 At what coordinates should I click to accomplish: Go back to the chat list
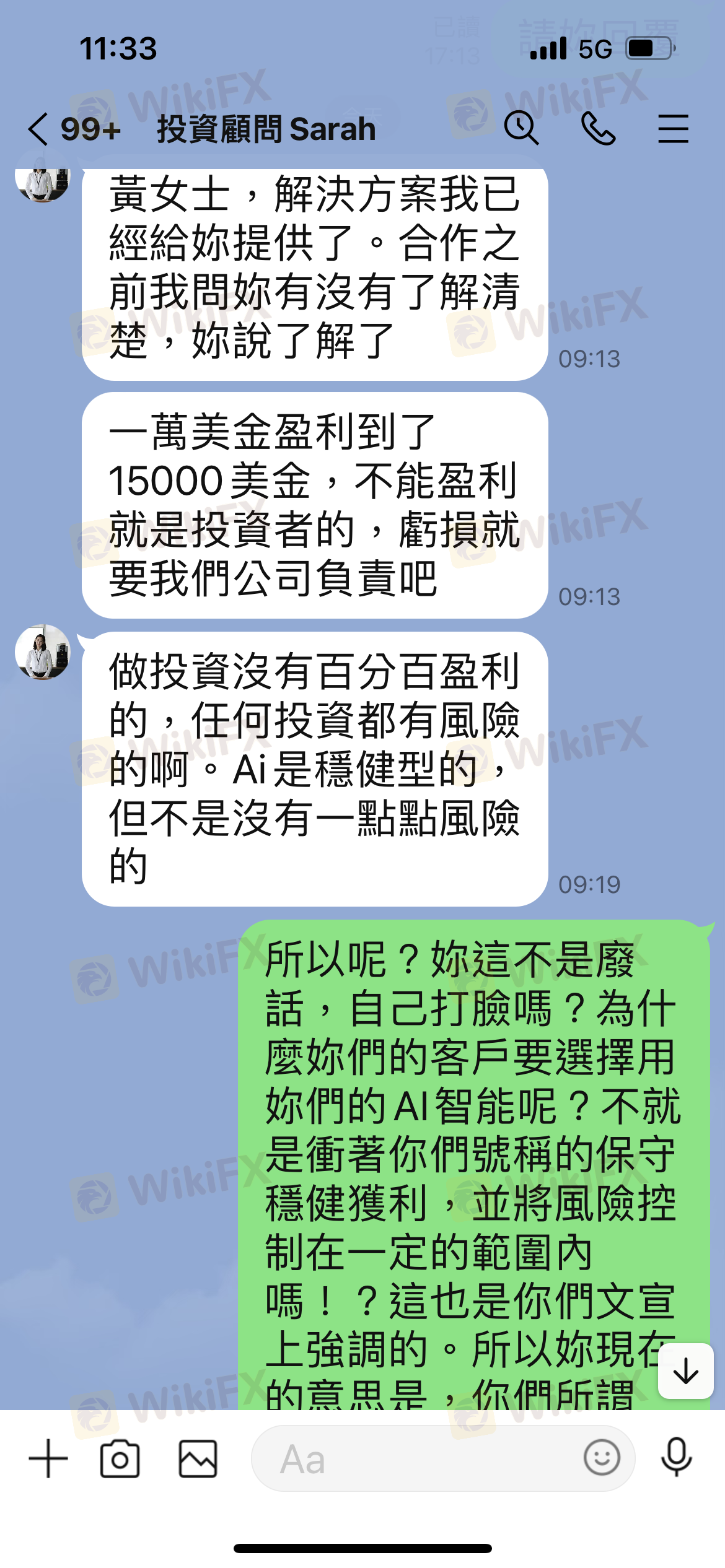point(38,129)
